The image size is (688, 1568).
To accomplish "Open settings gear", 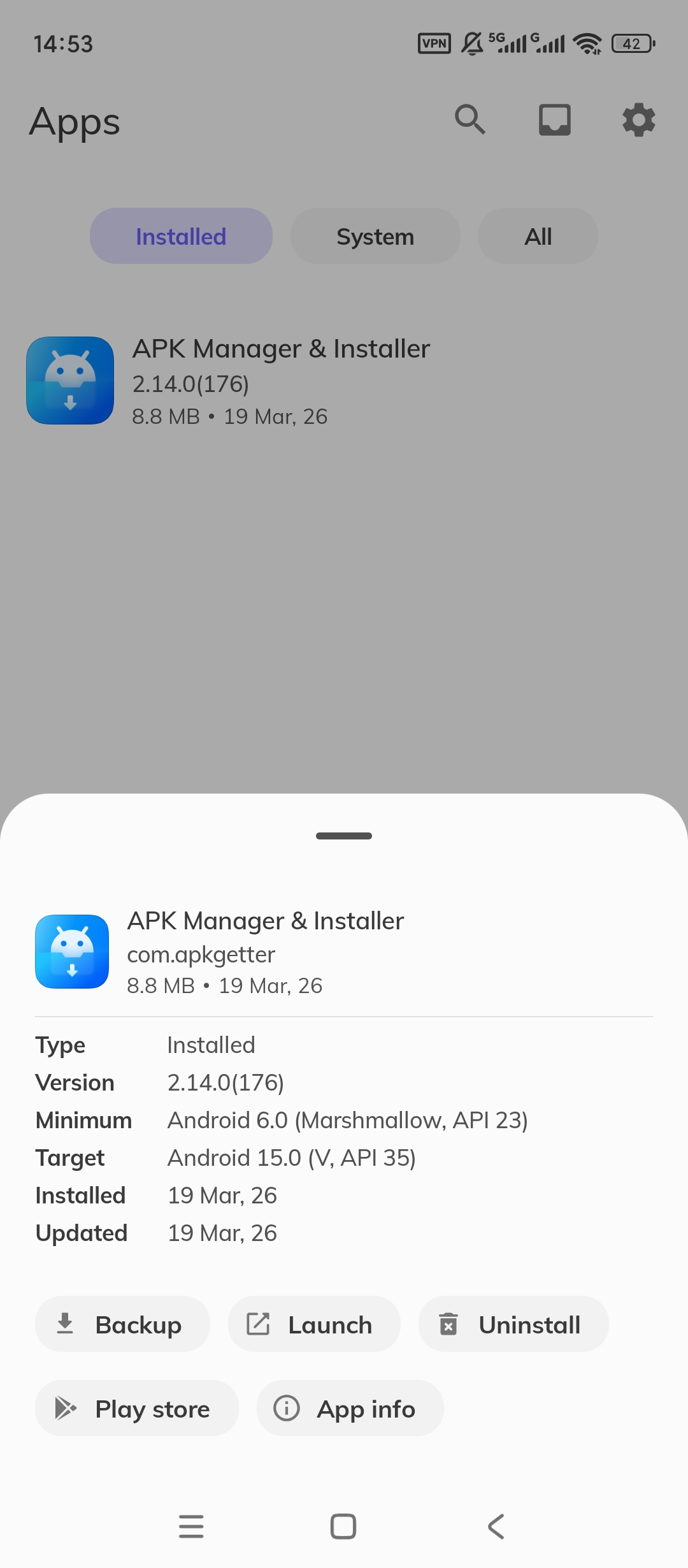I will point(639,120).
